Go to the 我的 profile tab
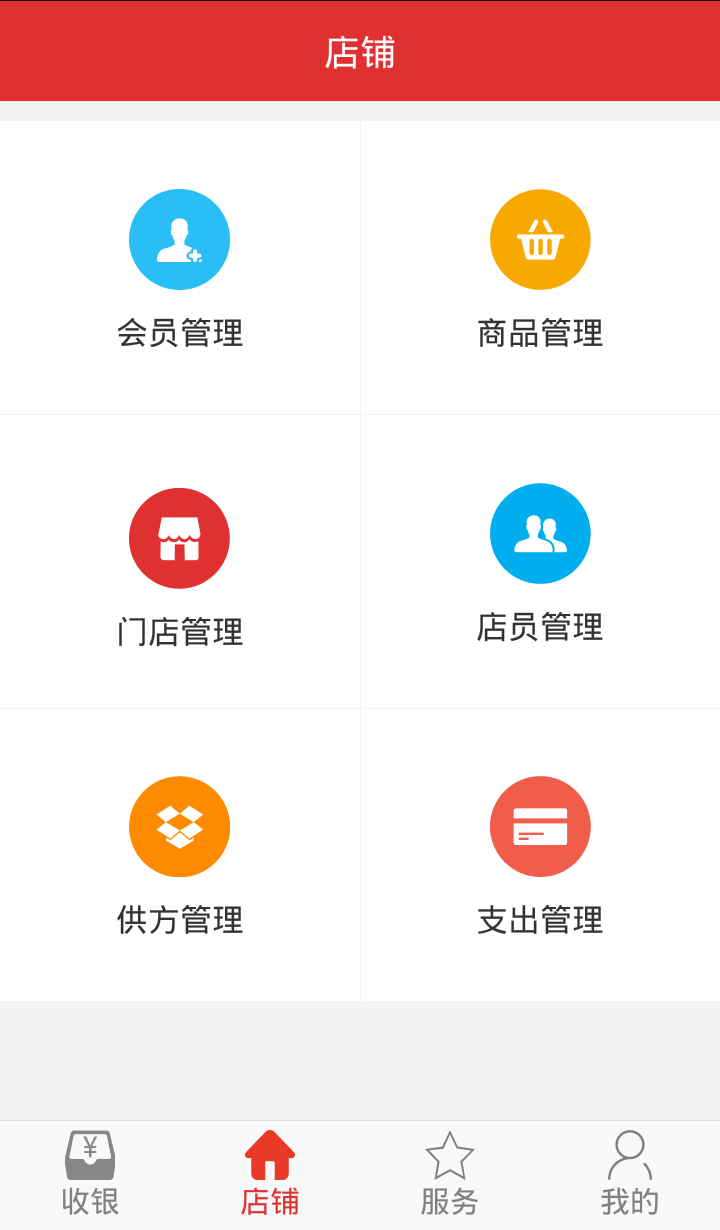720x1230 pixels. pyautogui.click(x=630, y=1175)
